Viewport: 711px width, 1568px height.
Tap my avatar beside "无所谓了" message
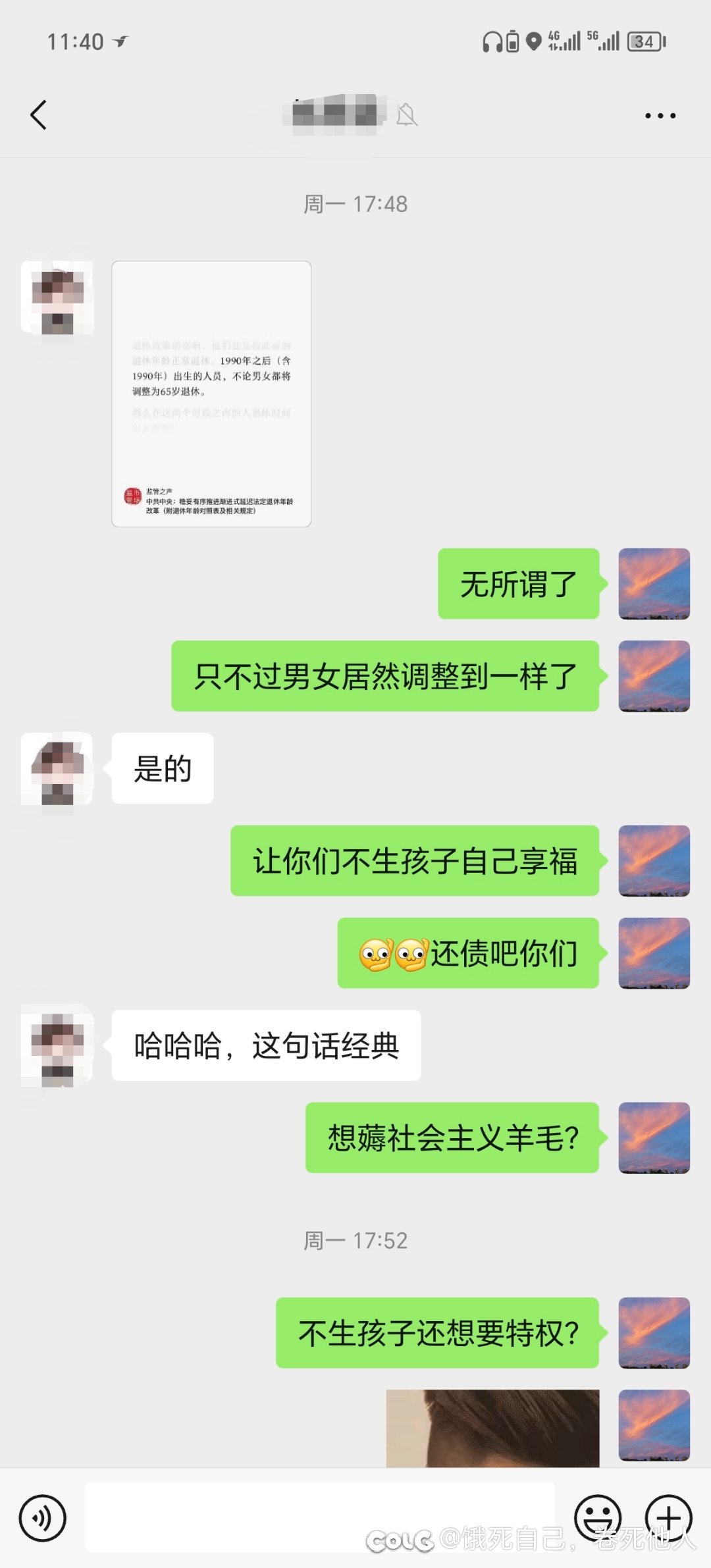(x=654, y=584)
